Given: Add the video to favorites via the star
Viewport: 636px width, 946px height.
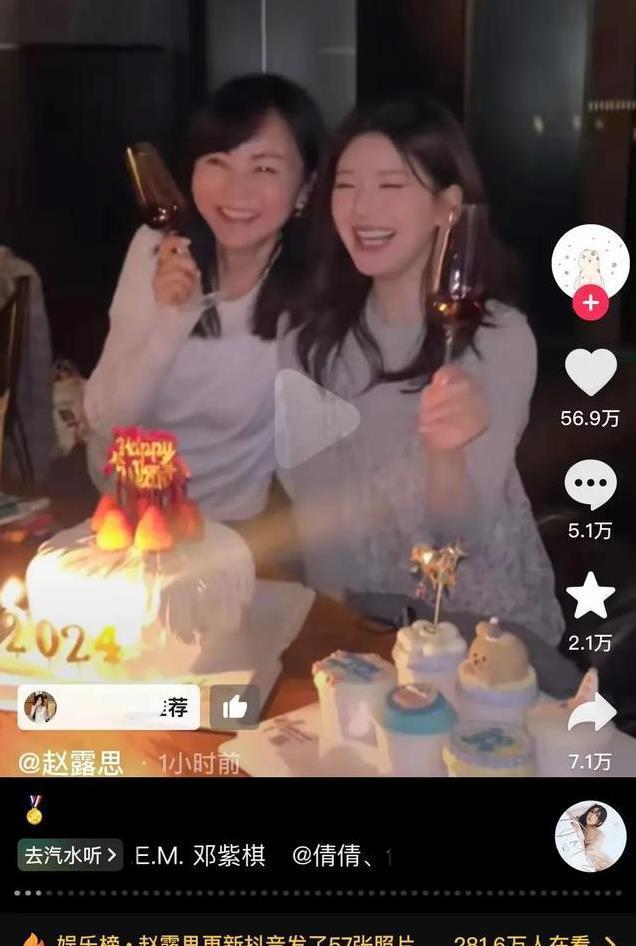Looking at the screenshot, I should click(x=590, y=596).
